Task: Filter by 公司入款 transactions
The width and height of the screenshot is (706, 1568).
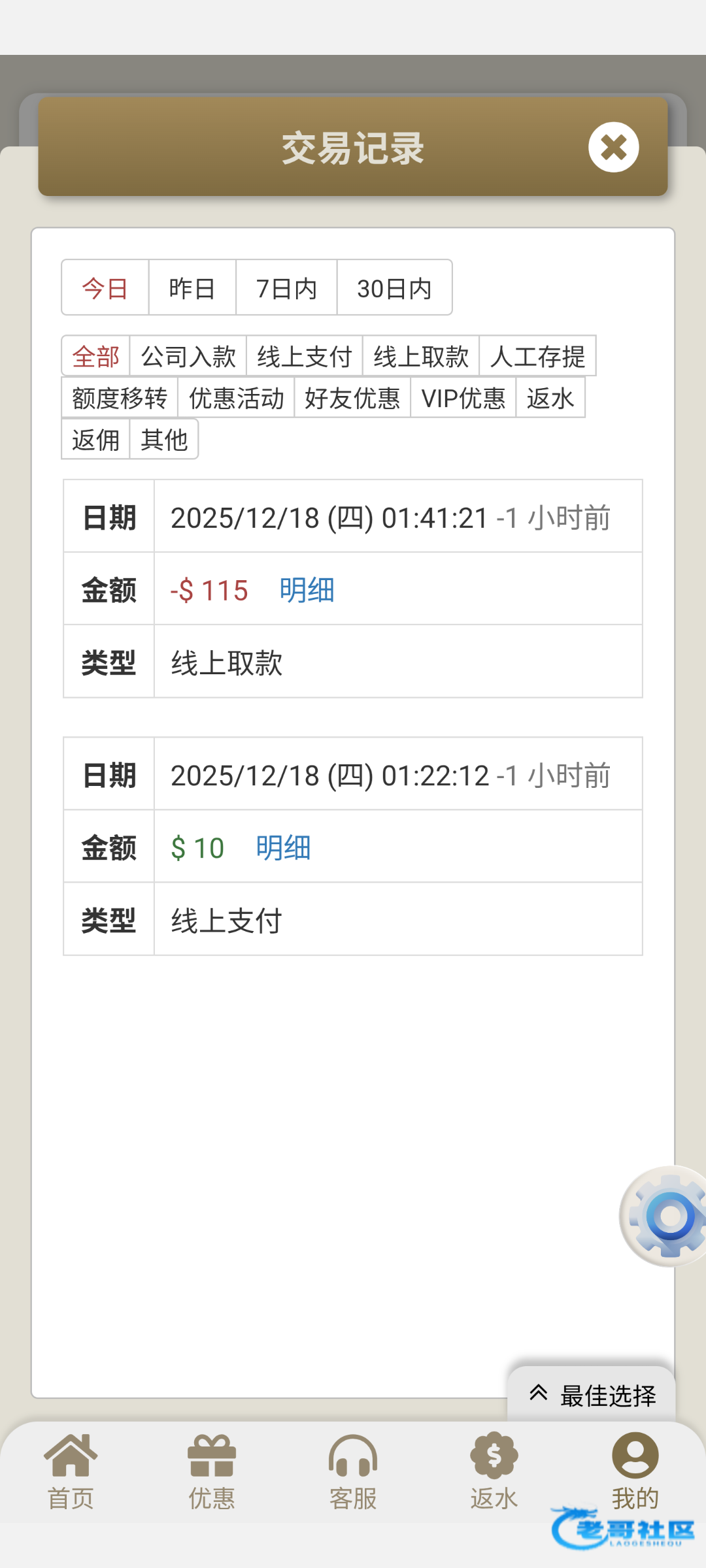Action: (188, 357)
